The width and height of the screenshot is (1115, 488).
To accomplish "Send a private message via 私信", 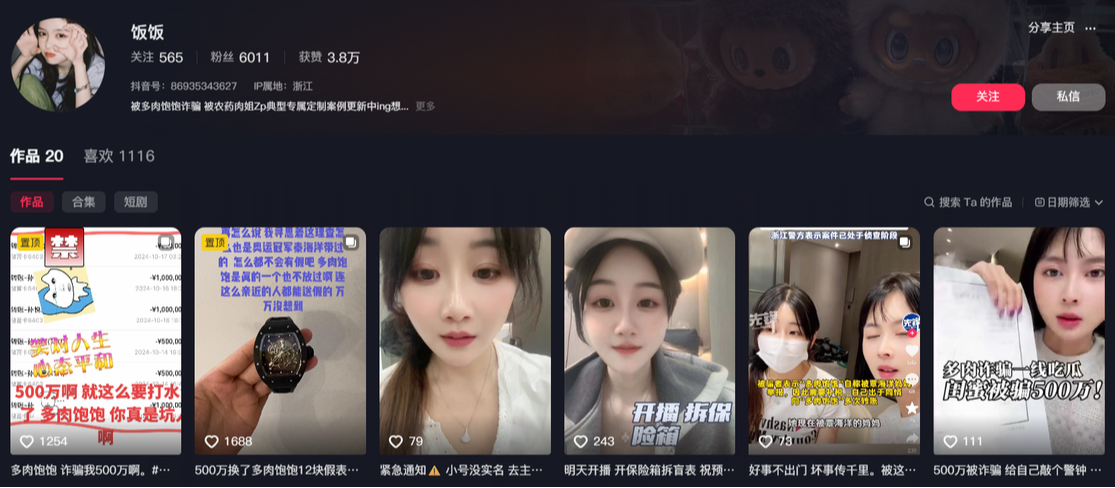I will tap(1067, 96).
